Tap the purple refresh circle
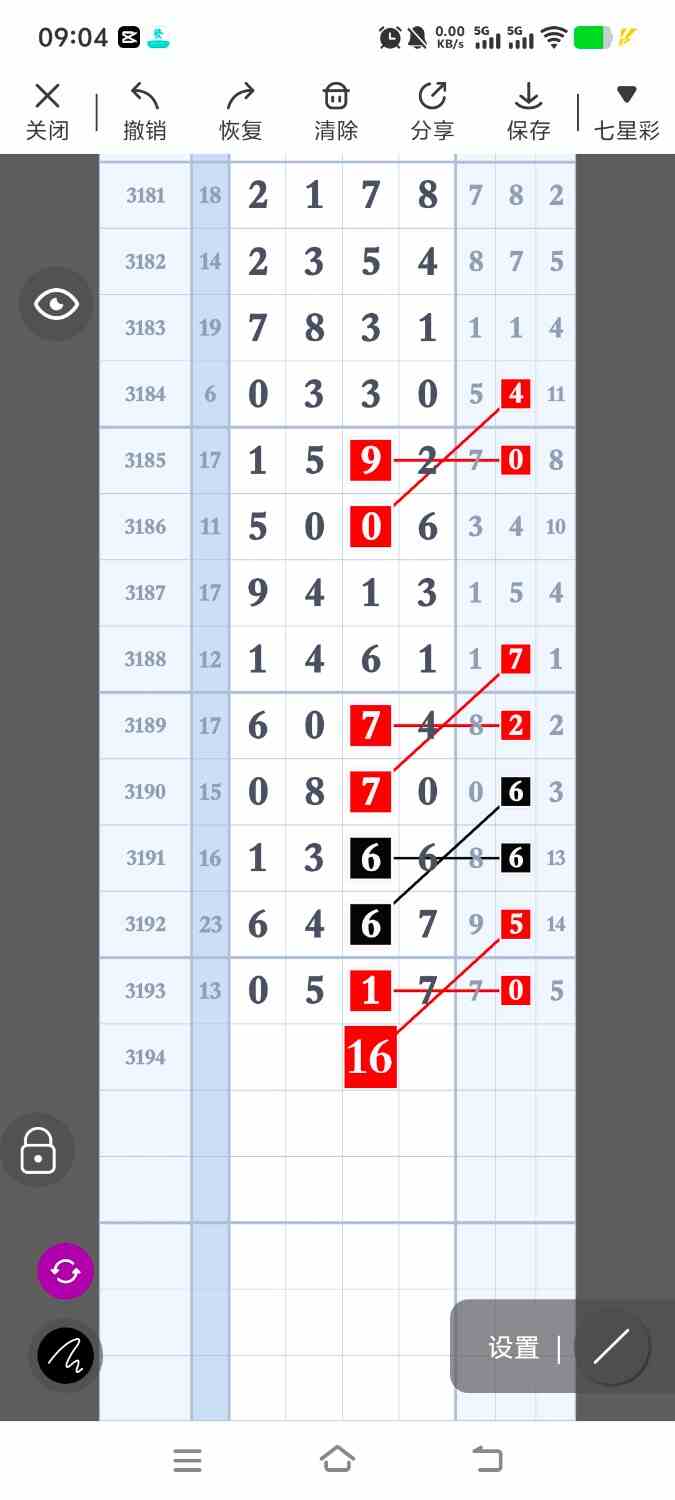Image resolution: width=675 pixels, height=1500 pixels. [x=65, y=1271]
